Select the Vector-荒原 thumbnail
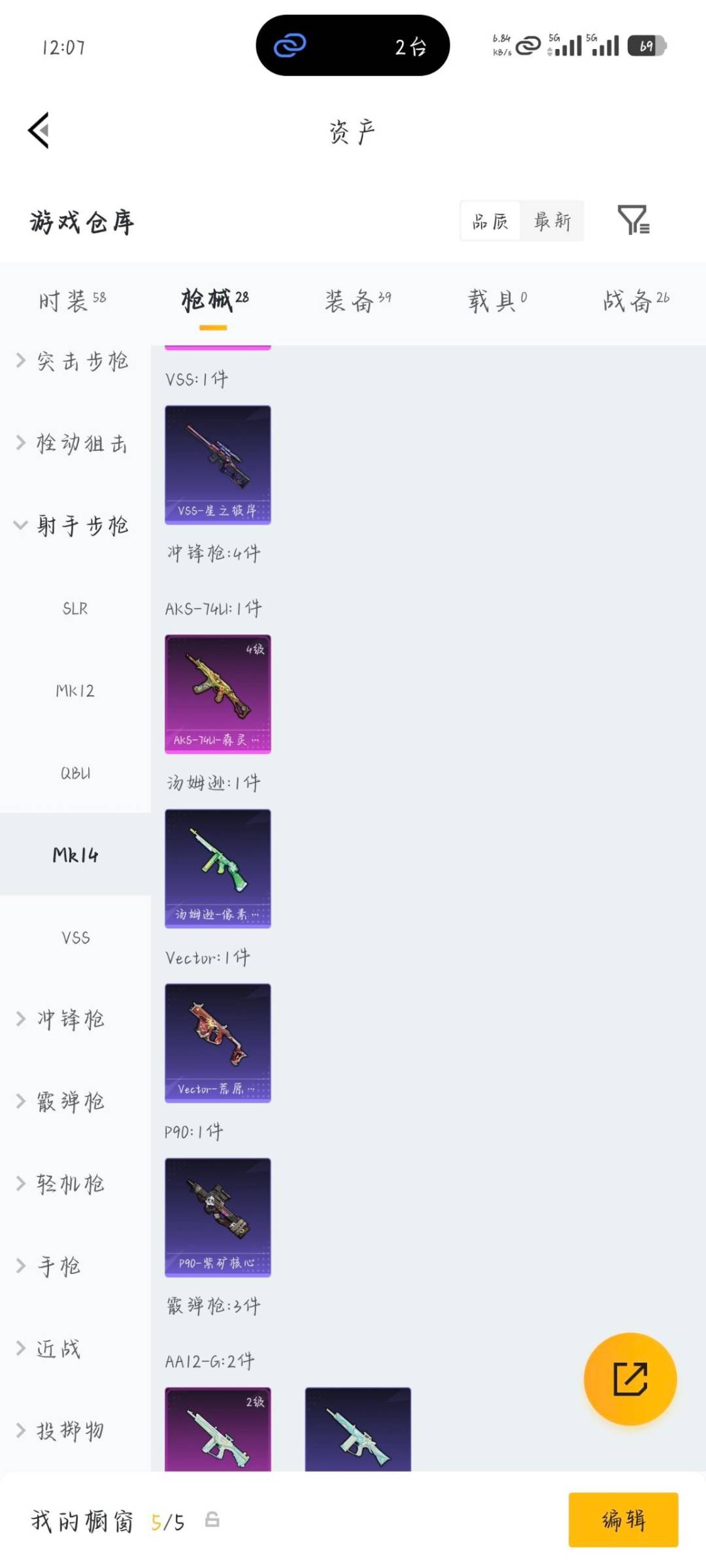The width and height of the screenshot is (706, 1568). (218, 1044)
